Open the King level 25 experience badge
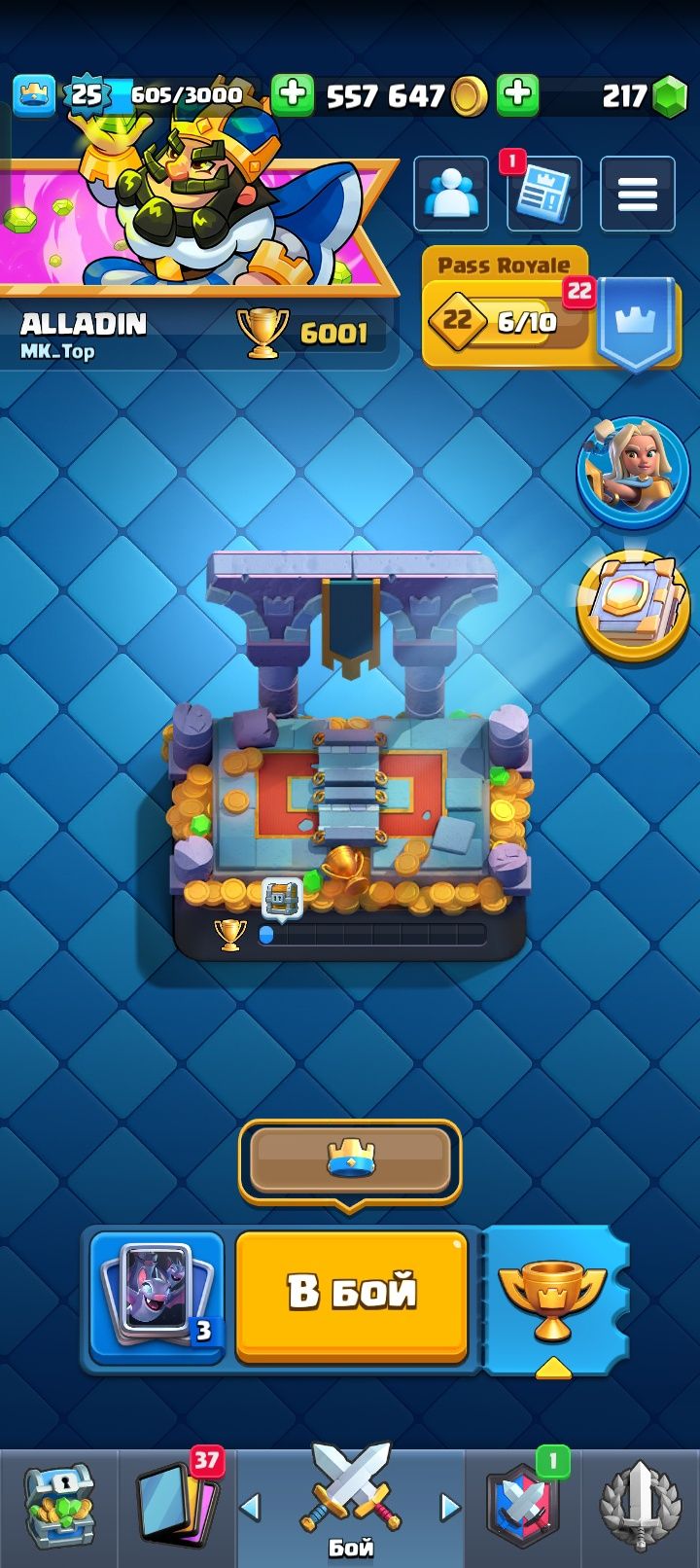Image resolution: width=700 pixels, height=1568 pixels. click(x=86, y=94)
